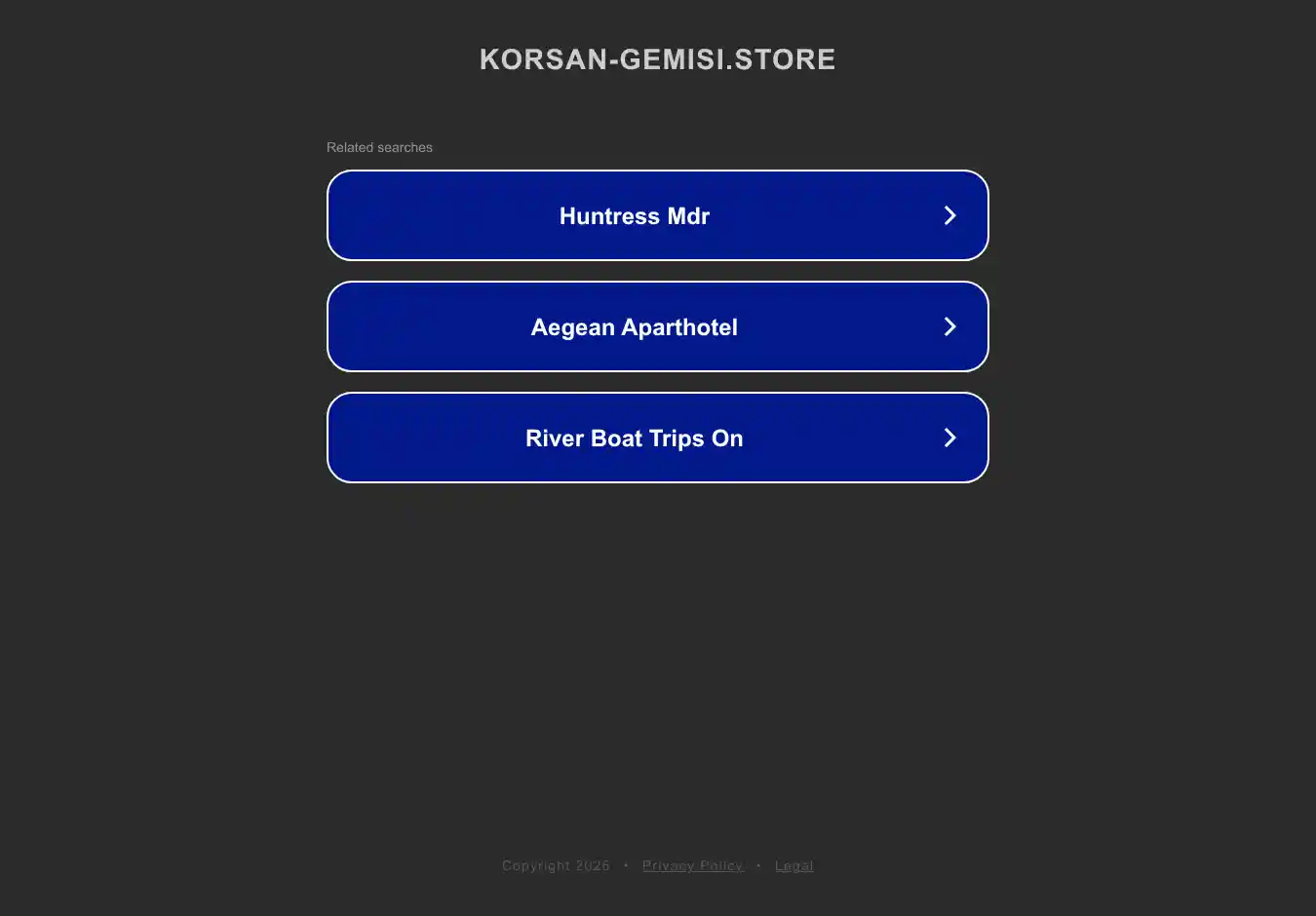
Task: View the Legal page link
Action: 793,865
